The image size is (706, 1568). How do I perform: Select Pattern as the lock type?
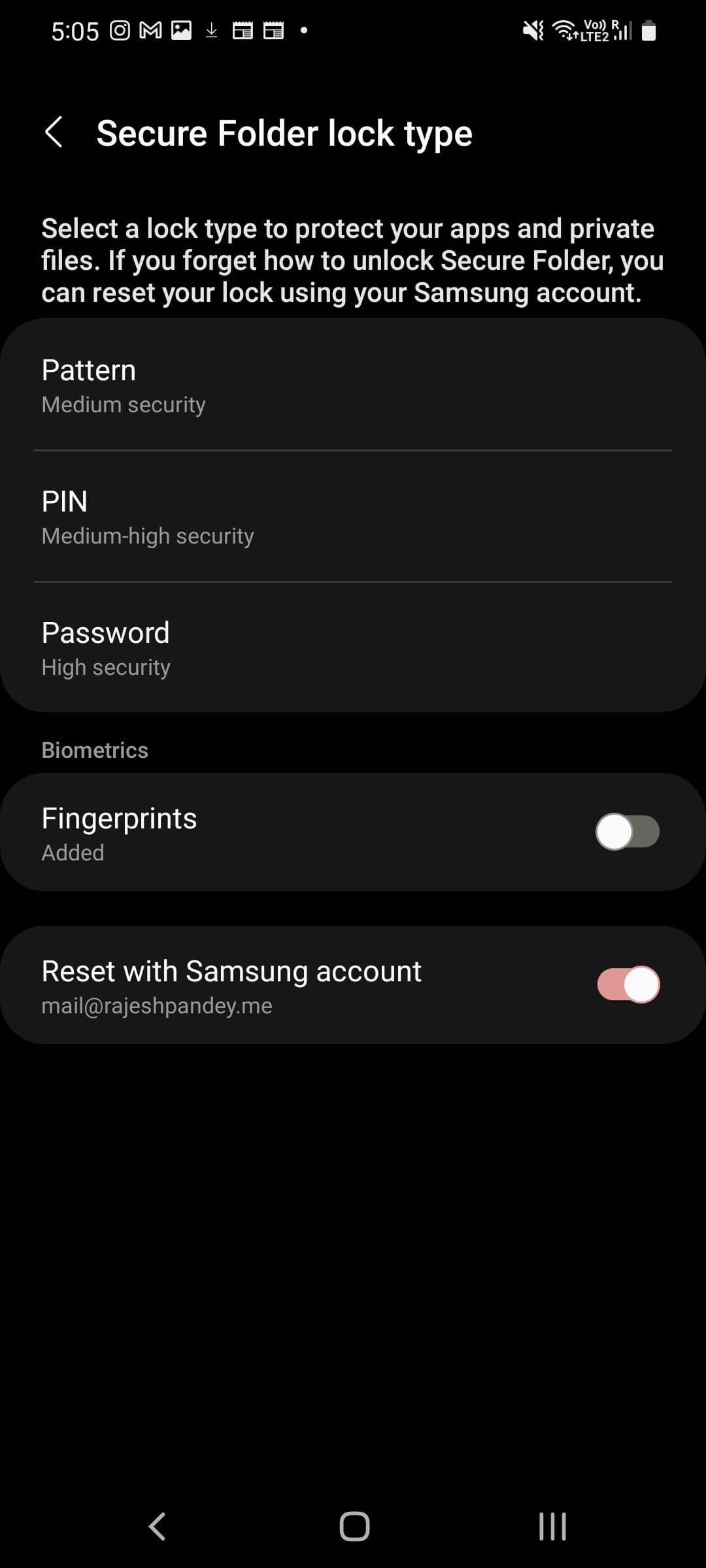tap(353, 385)
